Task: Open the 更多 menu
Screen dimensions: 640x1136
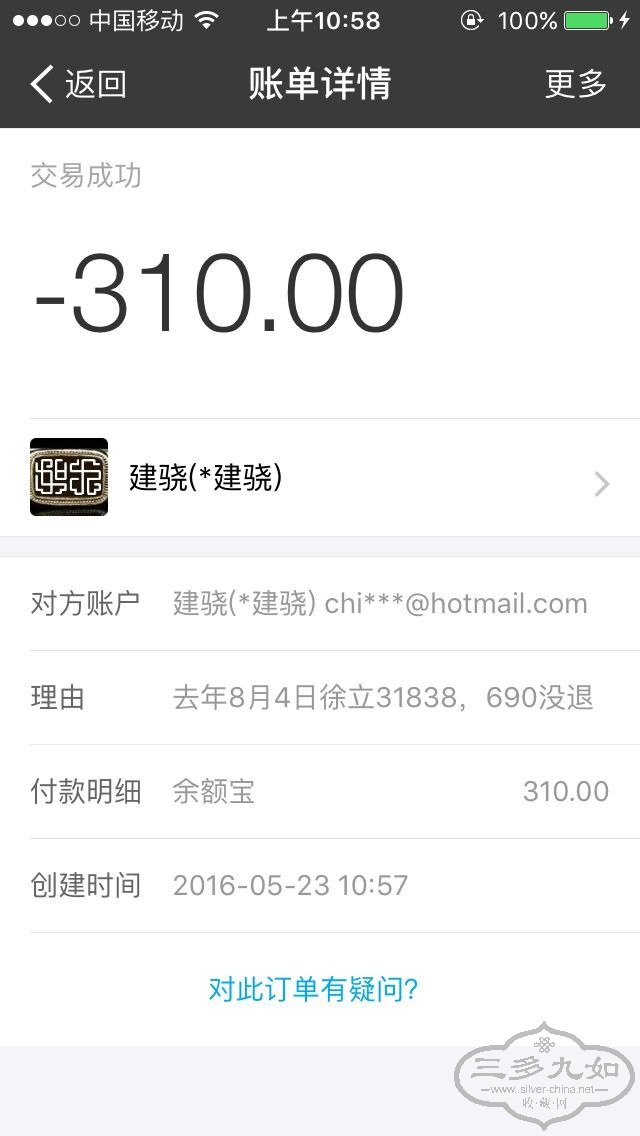Action: (x=575, y=85)
